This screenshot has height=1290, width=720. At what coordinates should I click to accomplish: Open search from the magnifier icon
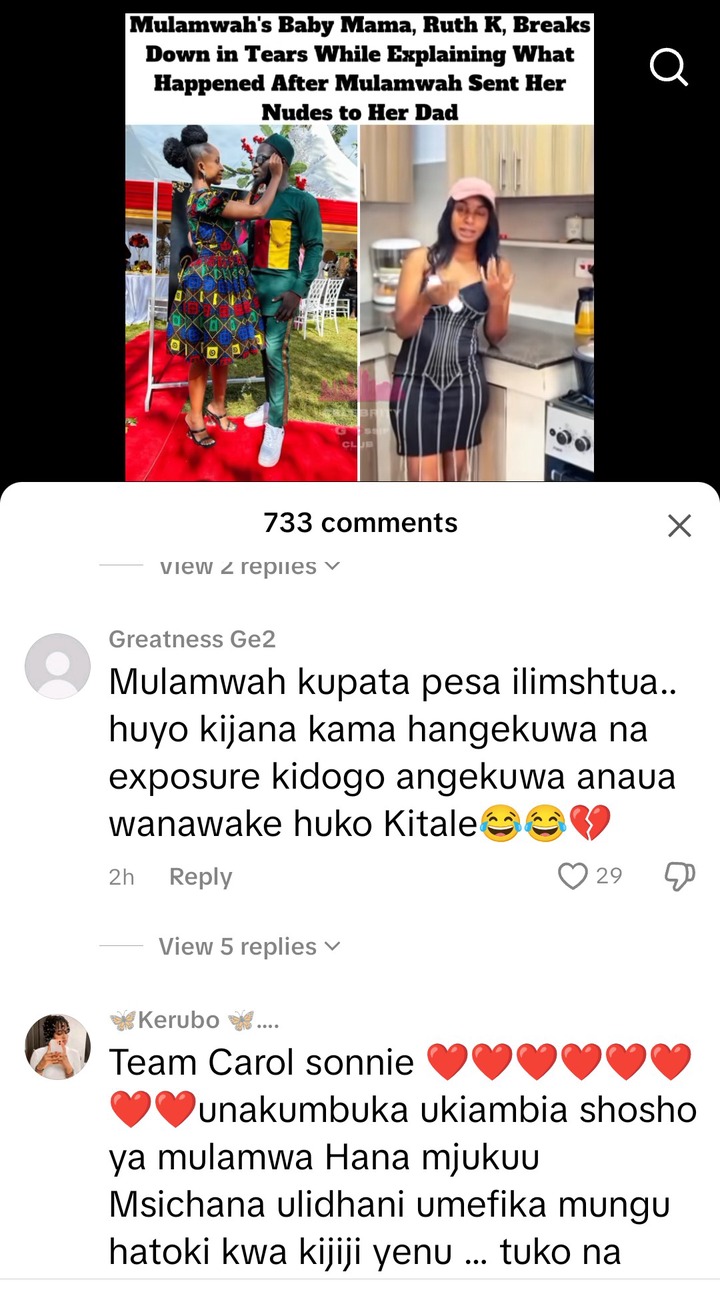tap(668, 68)
